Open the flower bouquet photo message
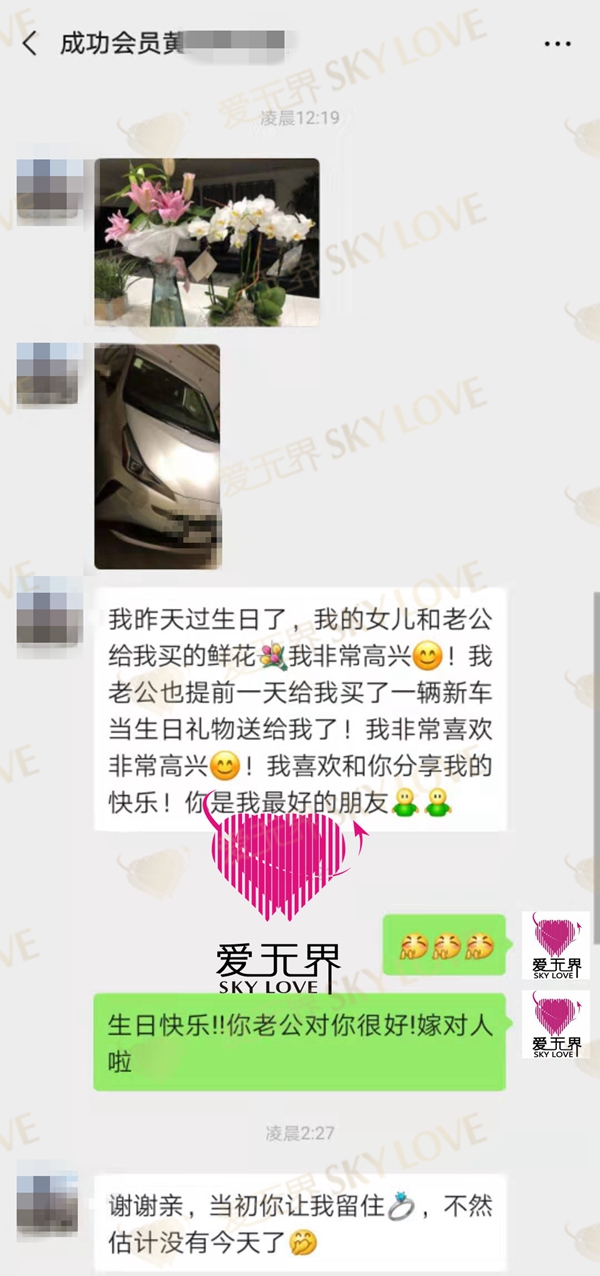 click(207, 241)
